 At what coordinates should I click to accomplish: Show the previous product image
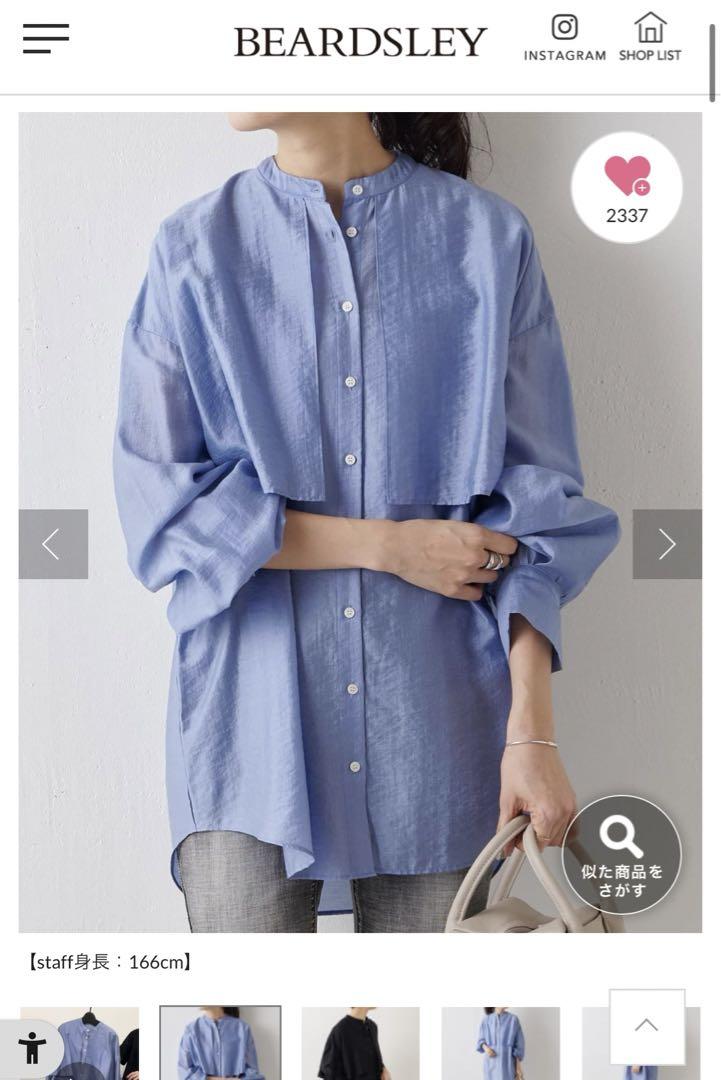tap(53, 544)
